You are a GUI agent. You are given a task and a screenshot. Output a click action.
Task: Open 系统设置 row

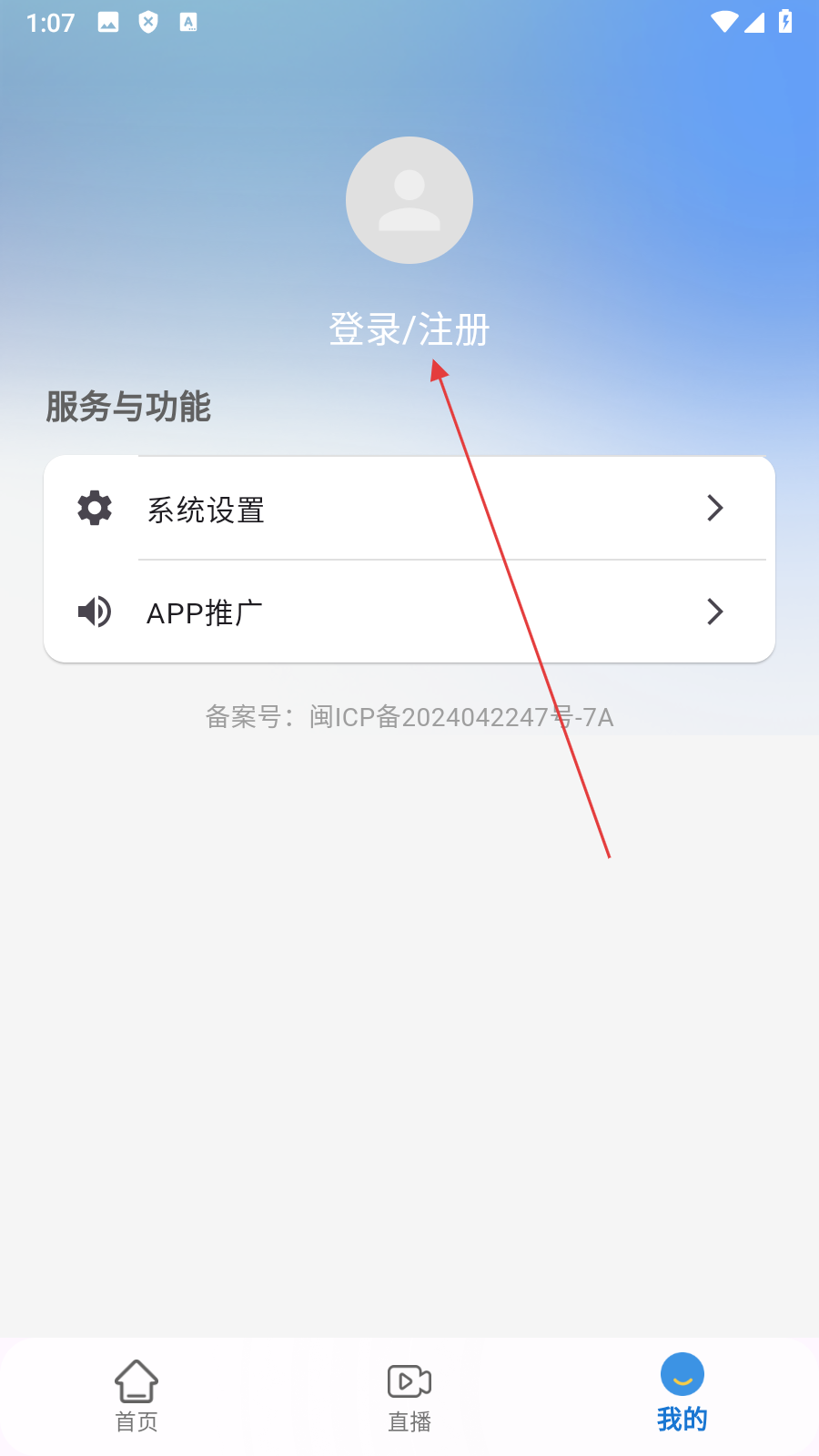click(x=409, y=509)
